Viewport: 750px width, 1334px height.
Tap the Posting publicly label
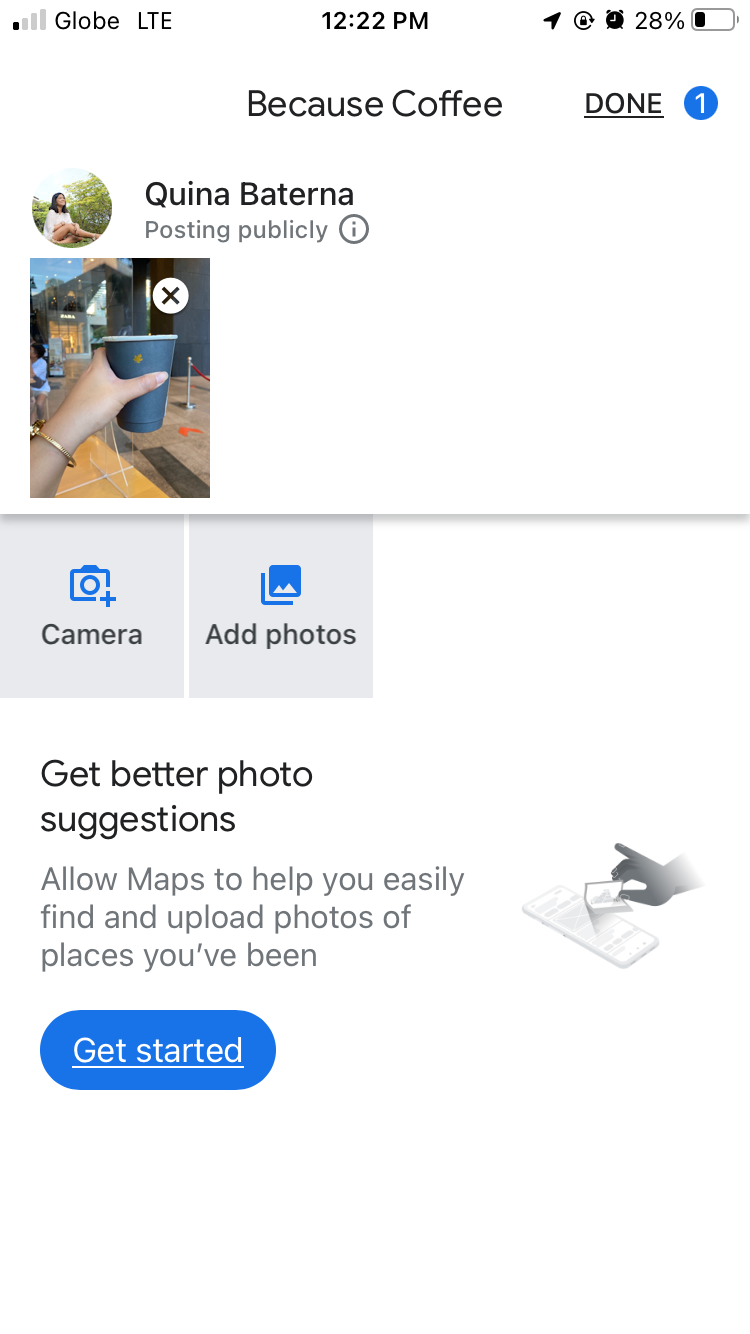pyautogui.click(x=237, y=229)
